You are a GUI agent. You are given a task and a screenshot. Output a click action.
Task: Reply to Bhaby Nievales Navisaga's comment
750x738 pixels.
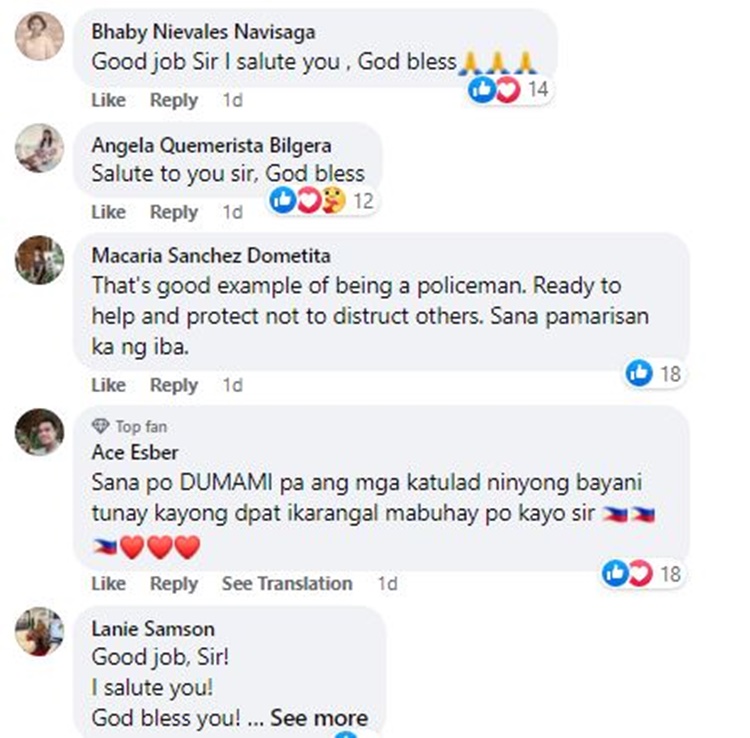tap(174, 100)
